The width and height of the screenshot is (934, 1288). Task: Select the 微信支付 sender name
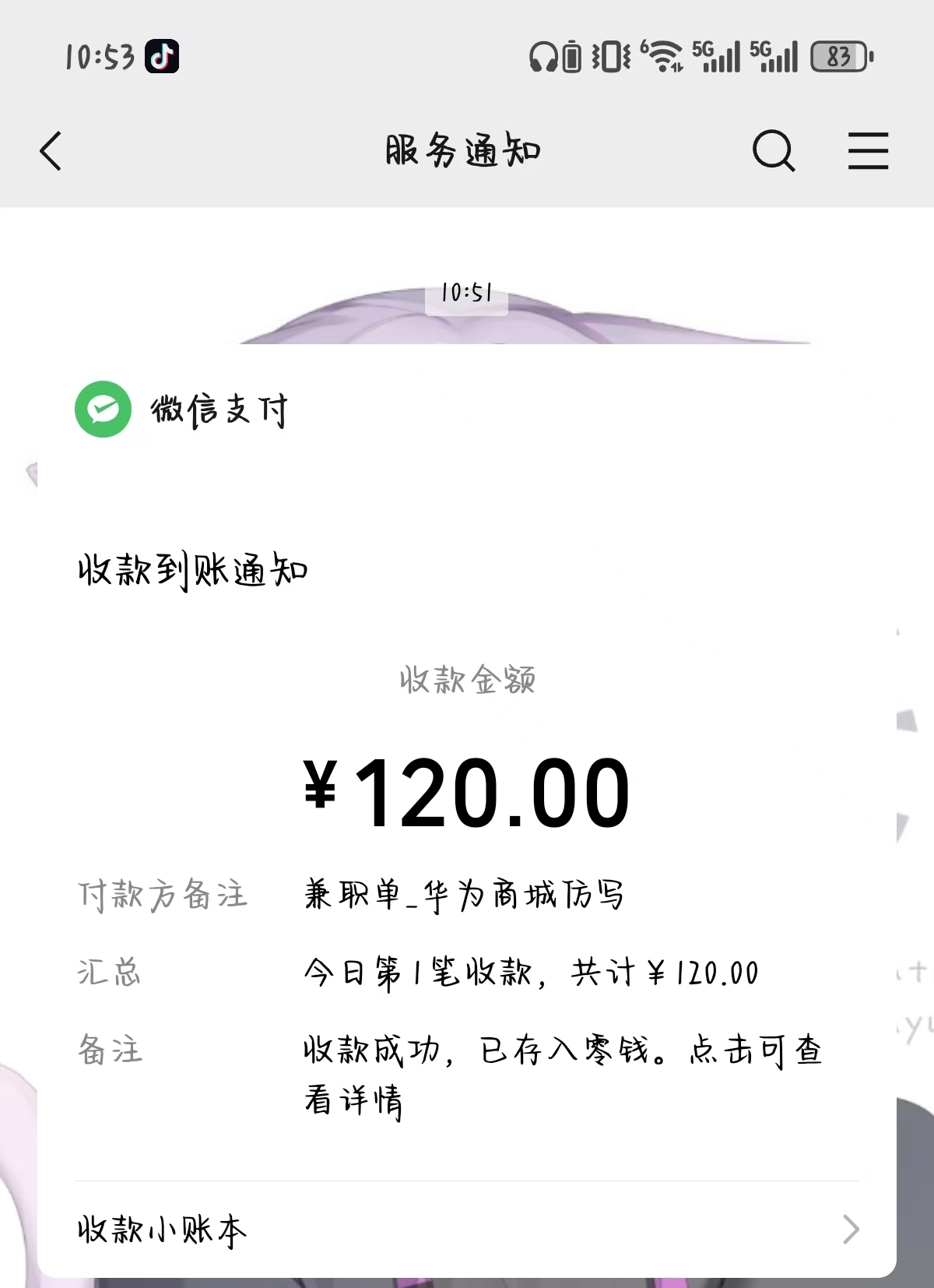coord(219,410)
